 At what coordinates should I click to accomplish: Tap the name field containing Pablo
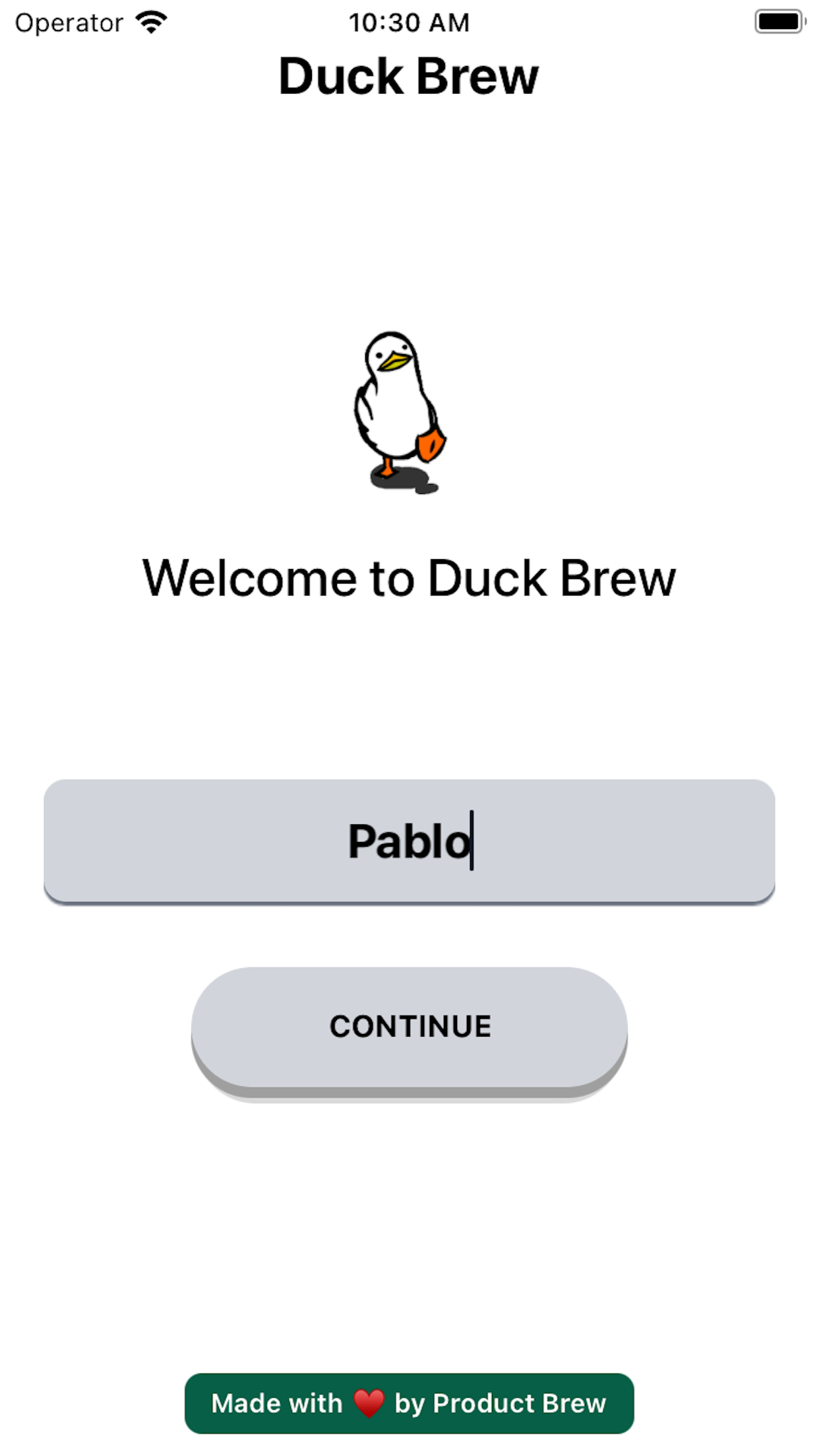[x=409, y=841]
